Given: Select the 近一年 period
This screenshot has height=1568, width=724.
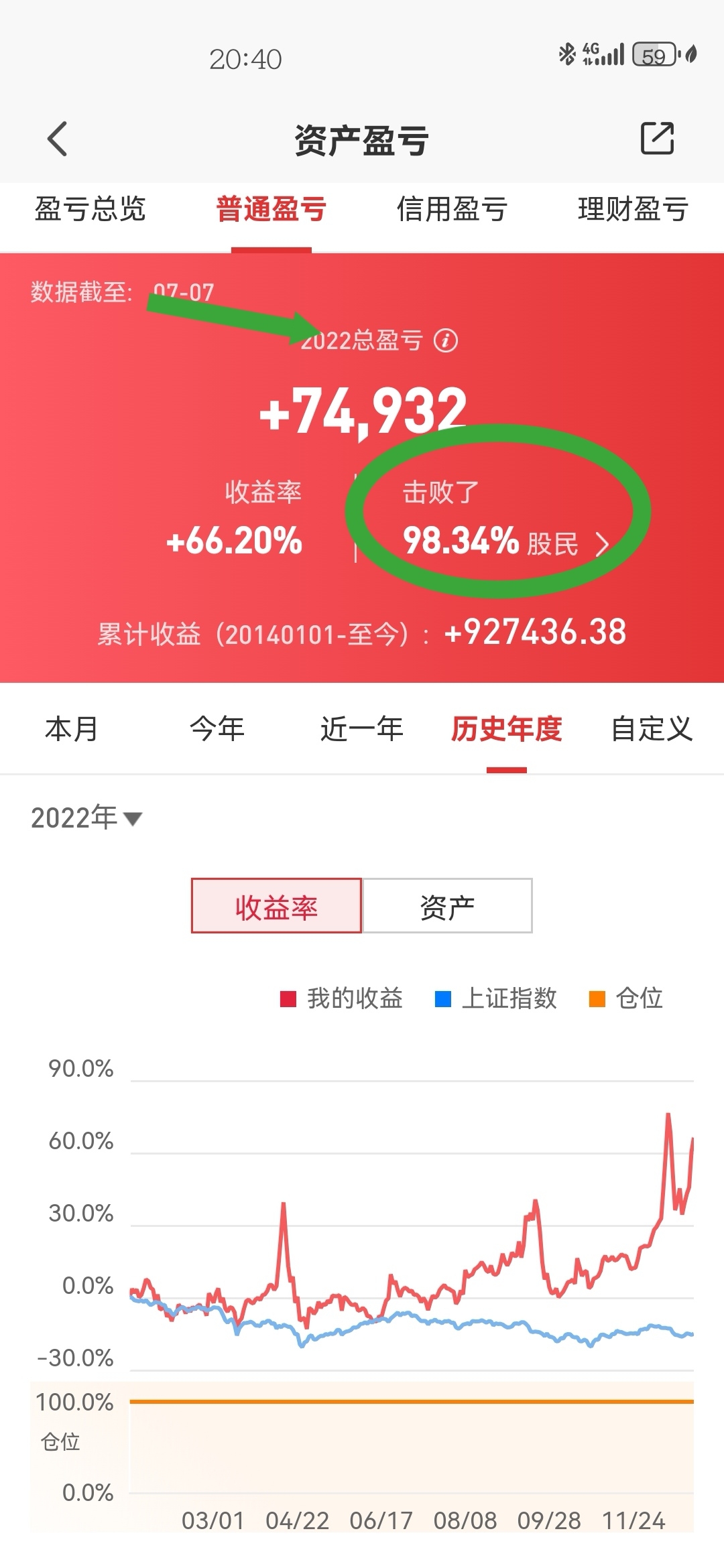Looking at the screenshot, I should click(362, 729).
